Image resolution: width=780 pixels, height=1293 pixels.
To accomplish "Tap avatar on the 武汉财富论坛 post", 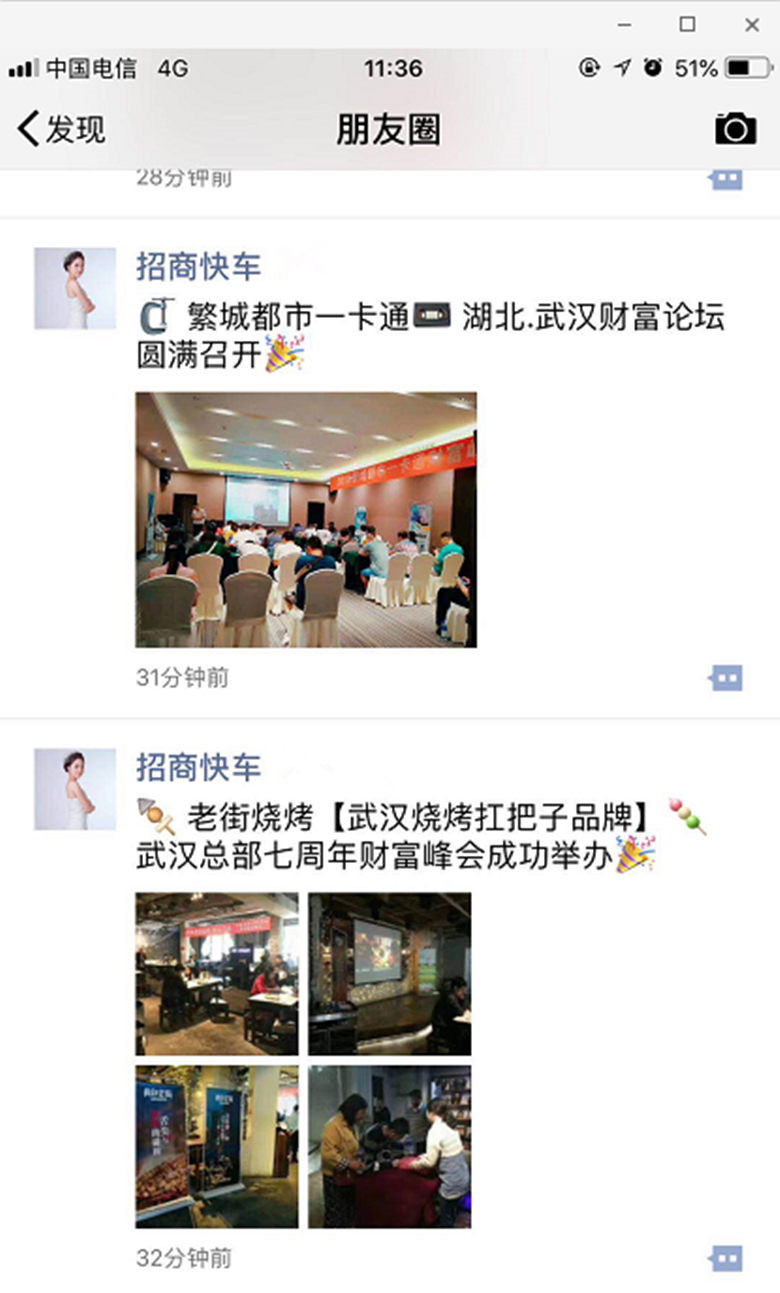I will point(75,289).
